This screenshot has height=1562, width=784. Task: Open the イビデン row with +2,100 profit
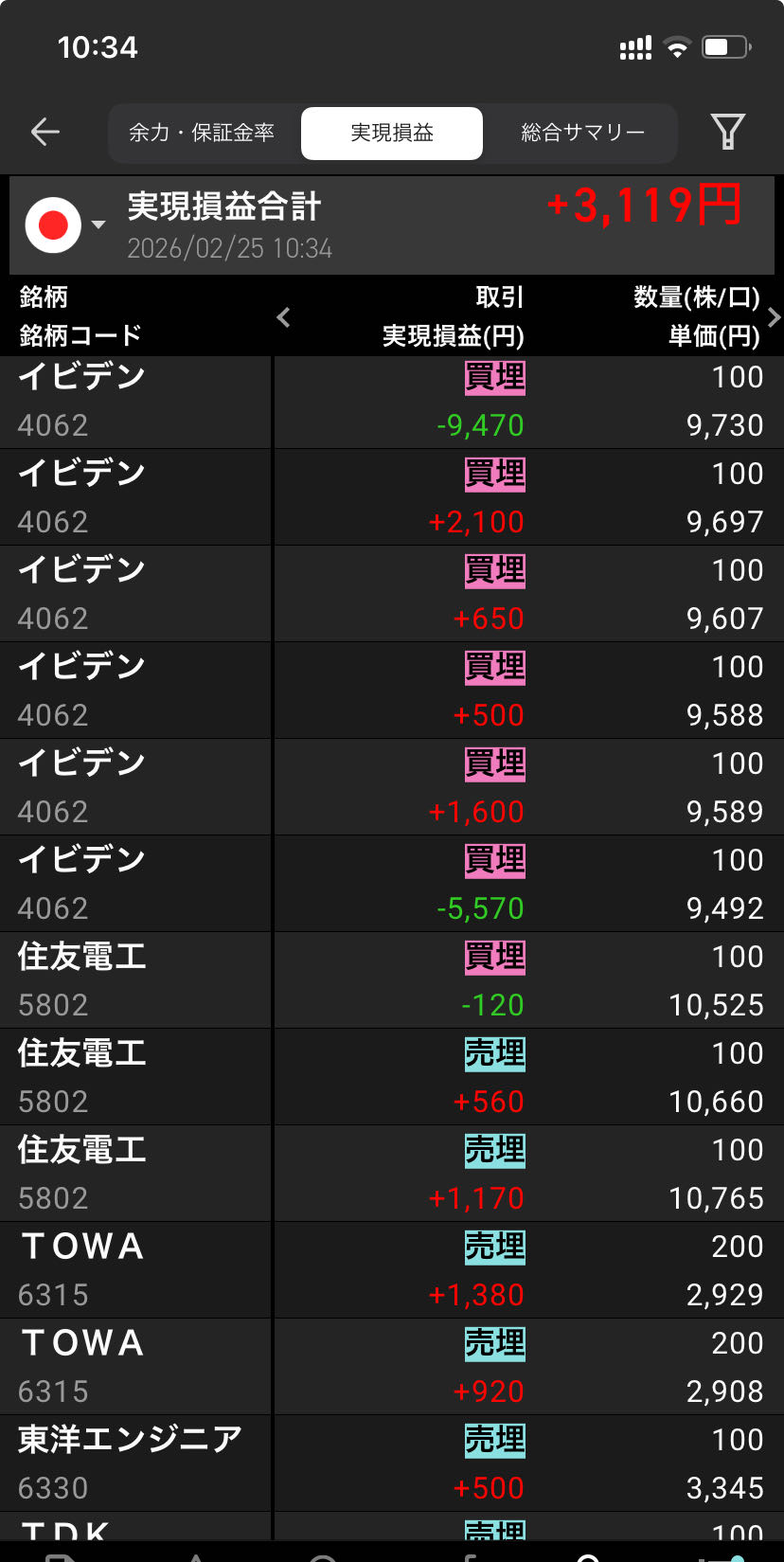click(392, 498)
